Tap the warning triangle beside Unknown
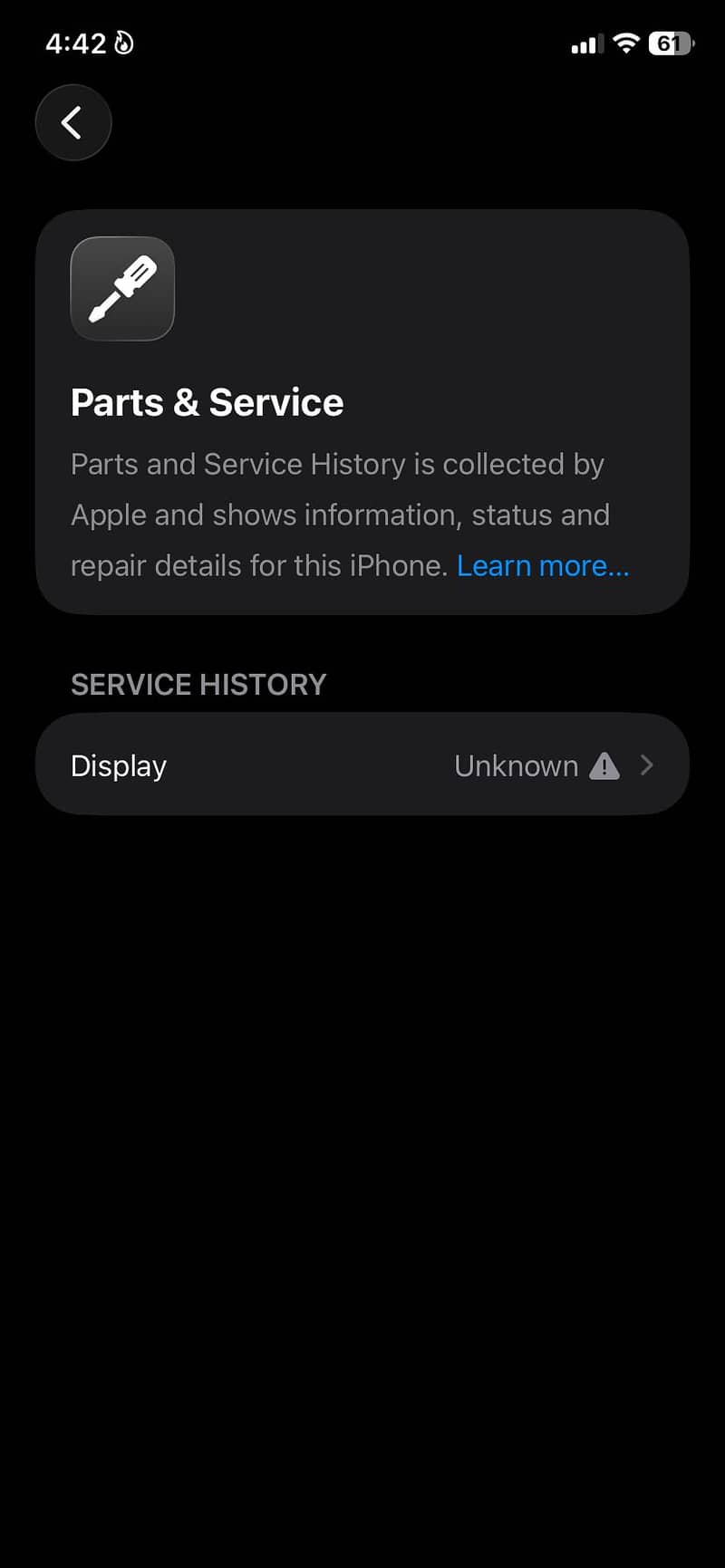725x1568 pixels. tap(604, 765)
